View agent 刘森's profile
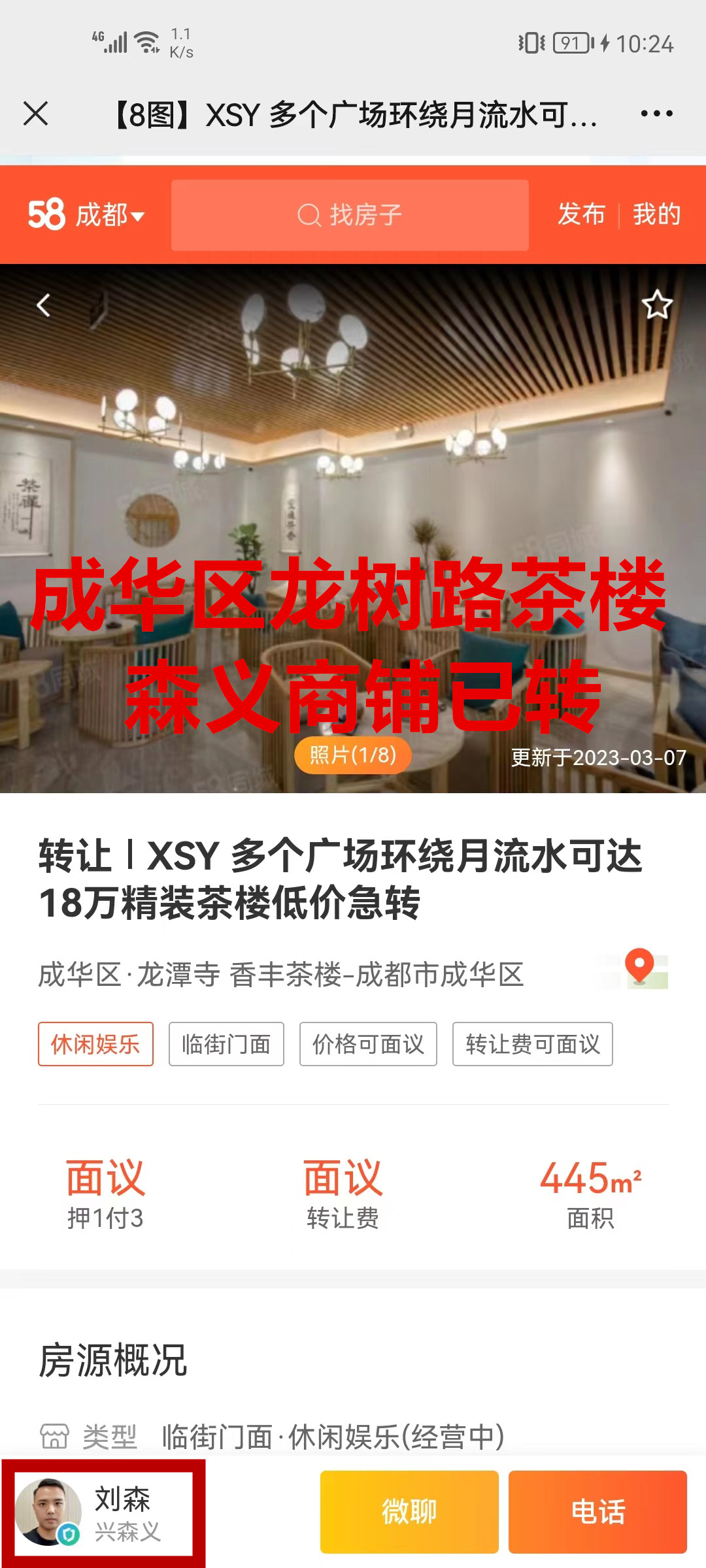The image size is (706, 1568). point(103,1512)
